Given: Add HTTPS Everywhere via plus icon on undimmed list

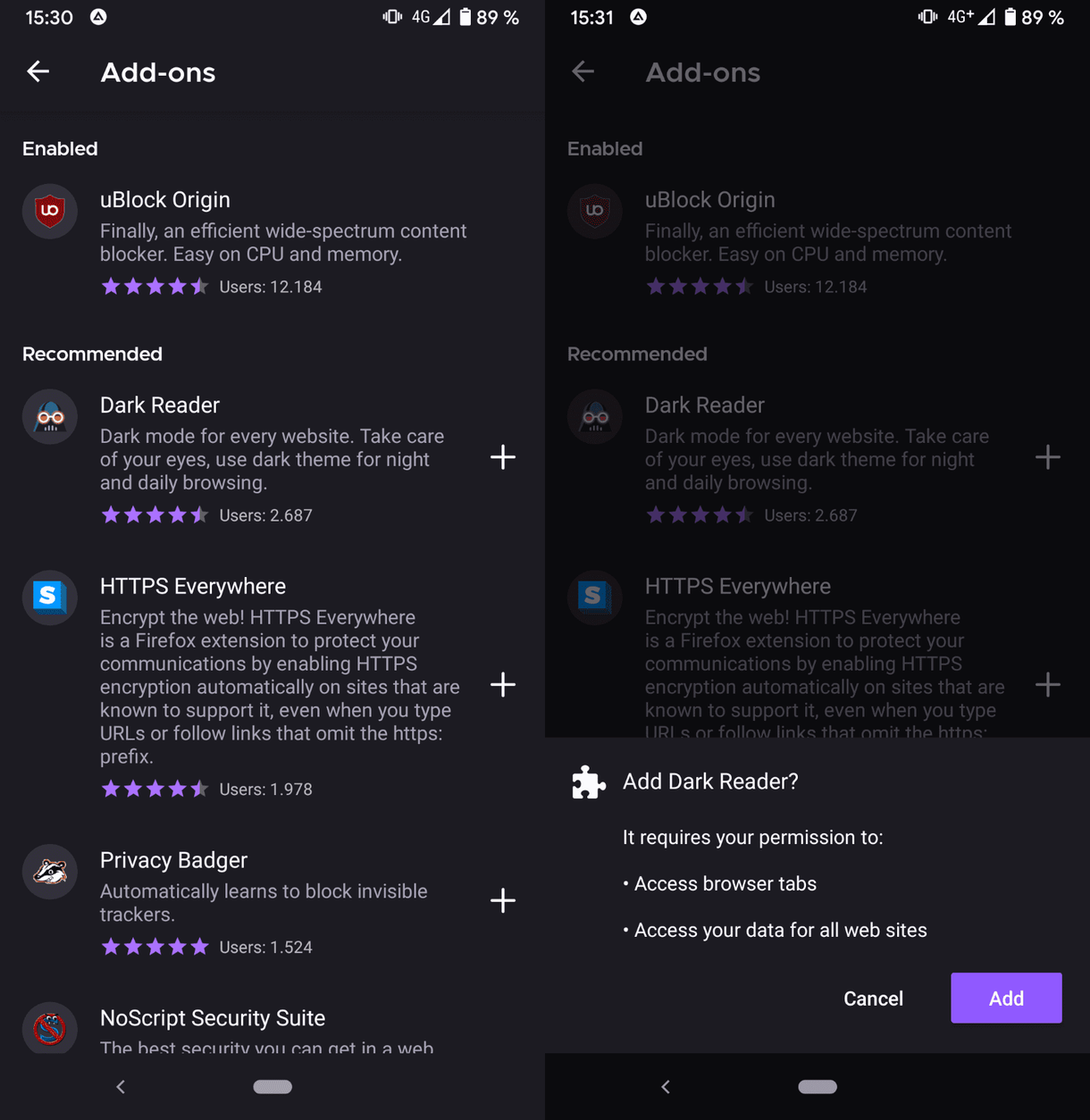Looking at the screenshot, I should pos(503,685).
